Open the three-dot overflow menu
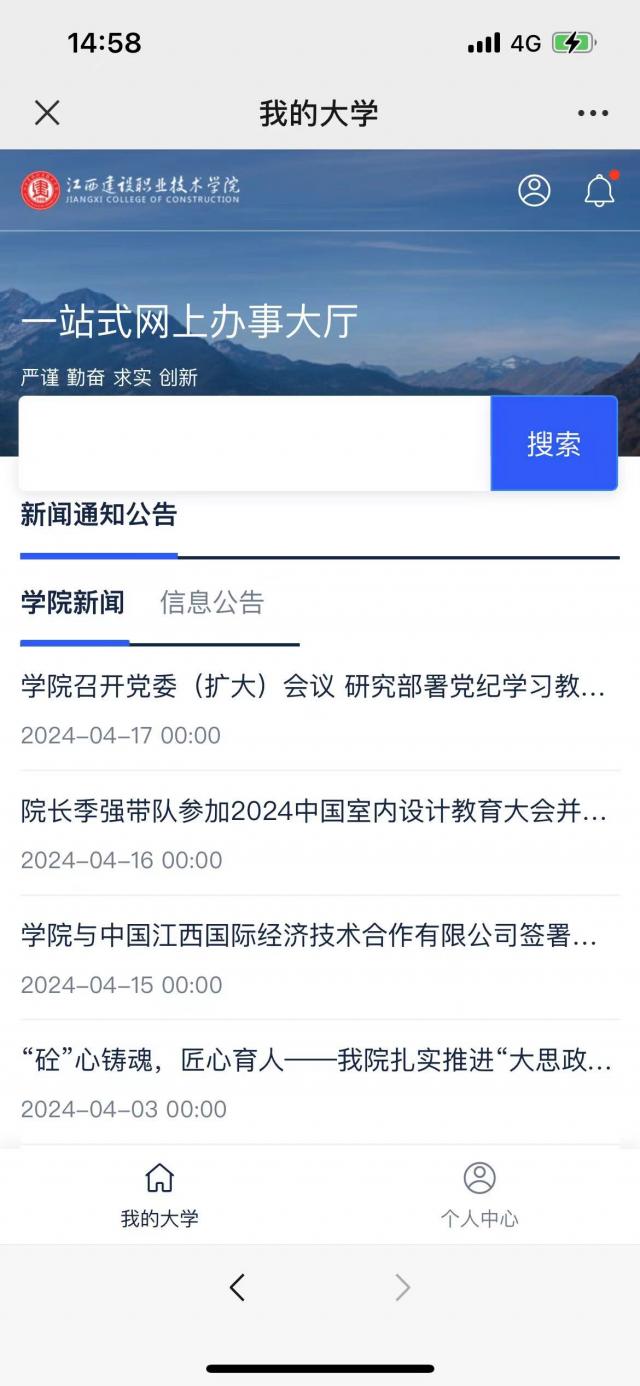This screenshot has height=1386, width=640. tap(593, 113)
